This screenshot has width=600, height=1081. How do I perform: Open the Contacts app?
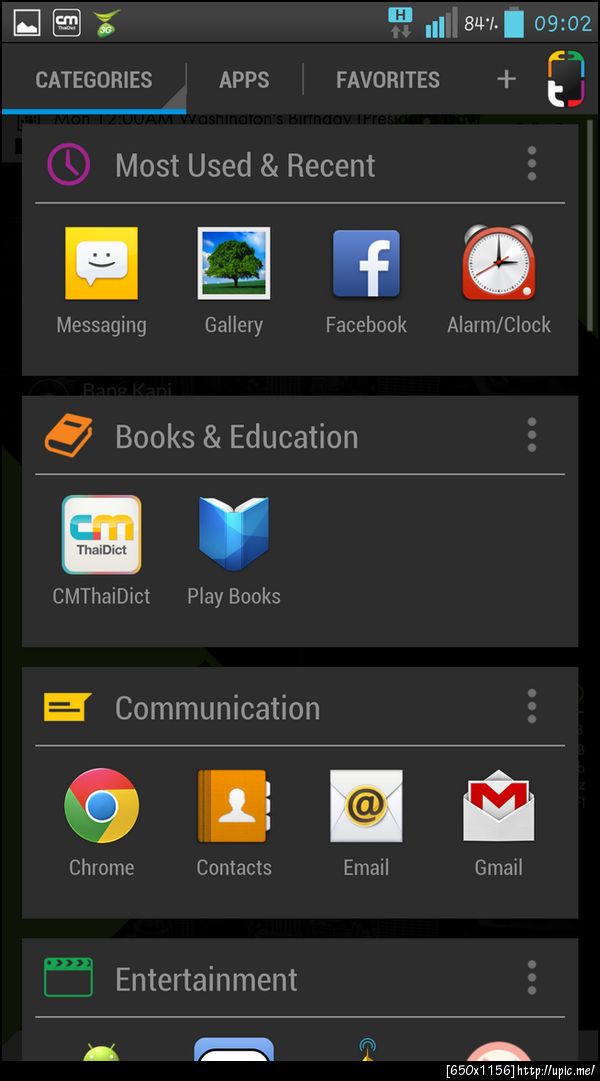233,822
